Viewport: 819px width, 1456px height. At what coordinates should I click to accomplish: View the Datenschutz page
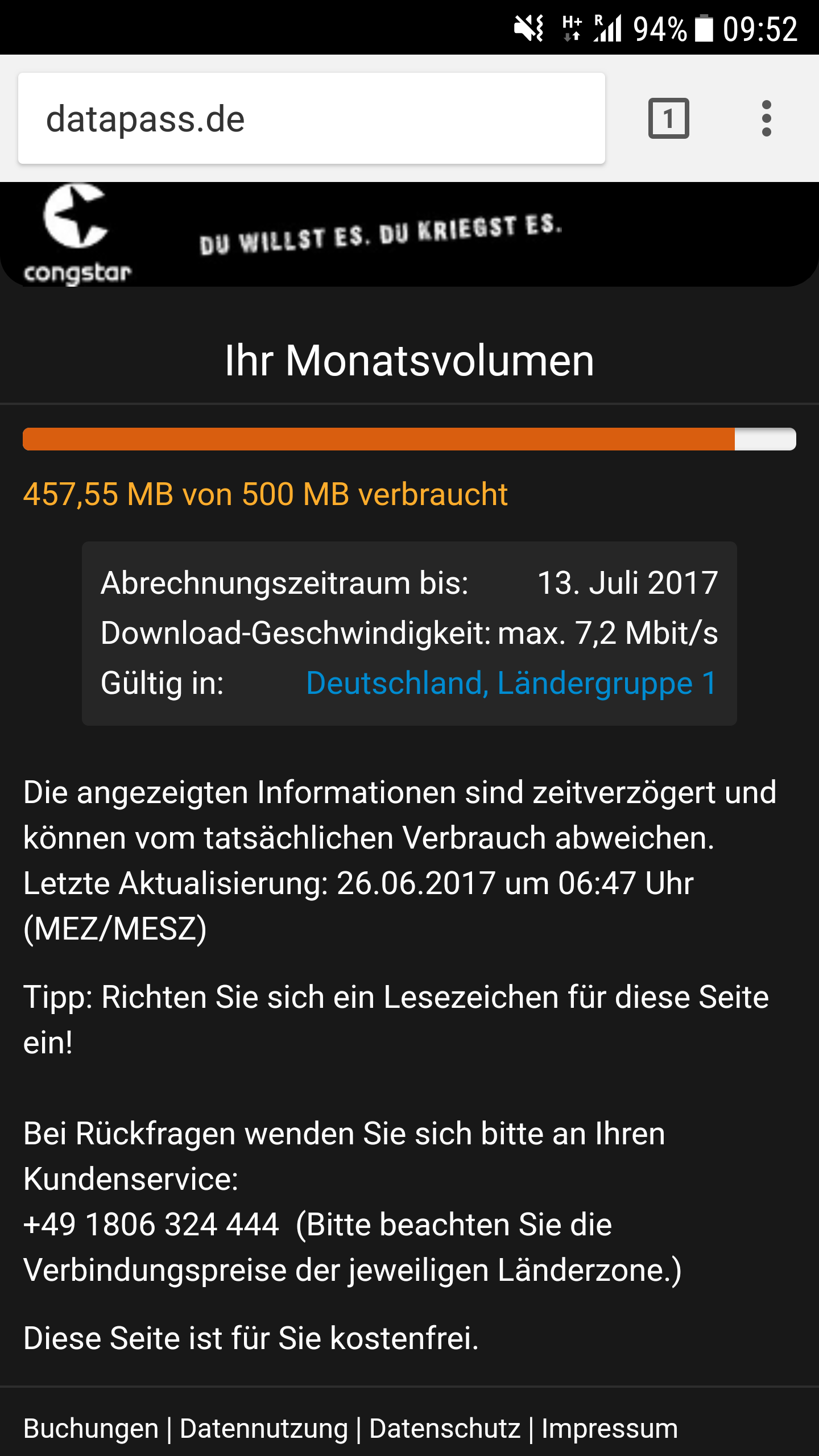[x=445, y=1429]
